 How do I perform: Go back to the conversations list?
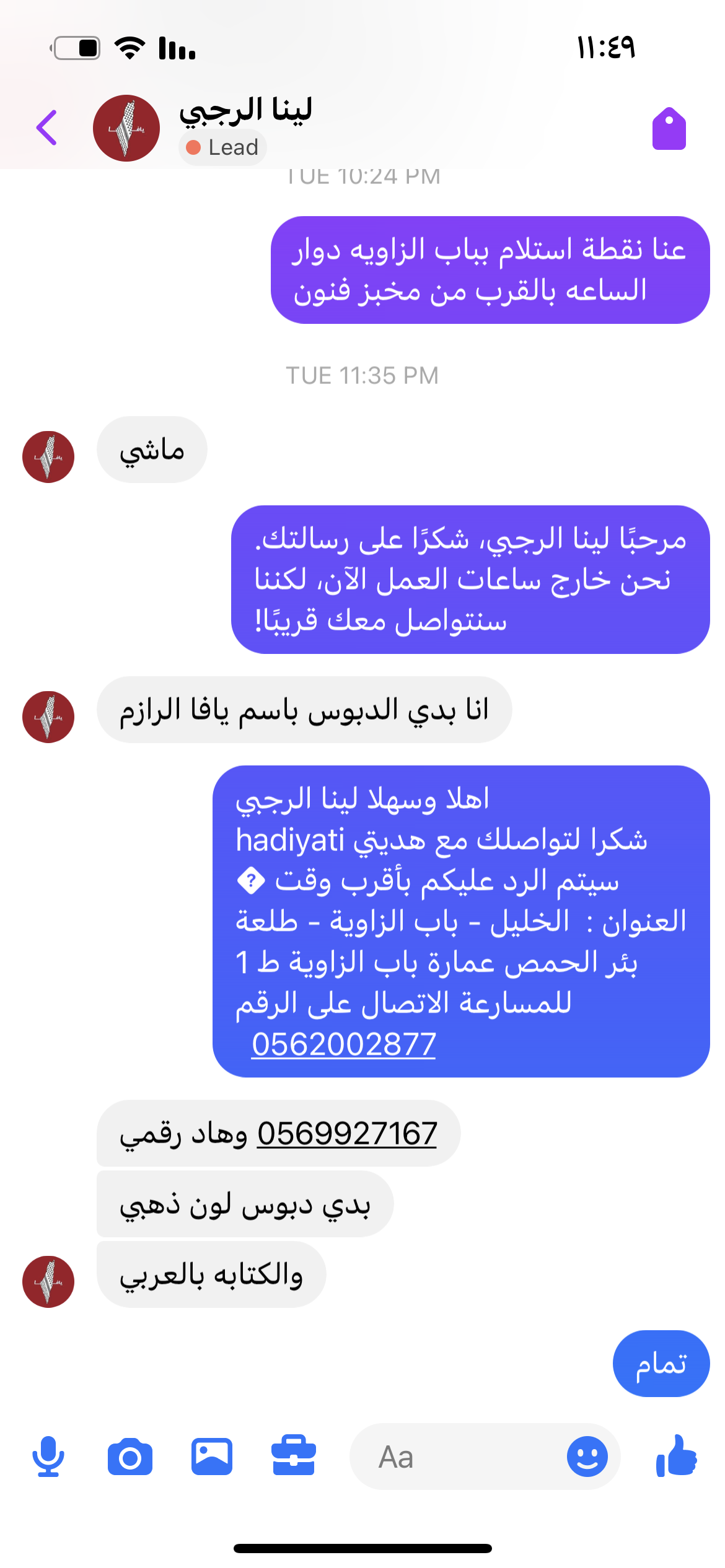[47, 128]
